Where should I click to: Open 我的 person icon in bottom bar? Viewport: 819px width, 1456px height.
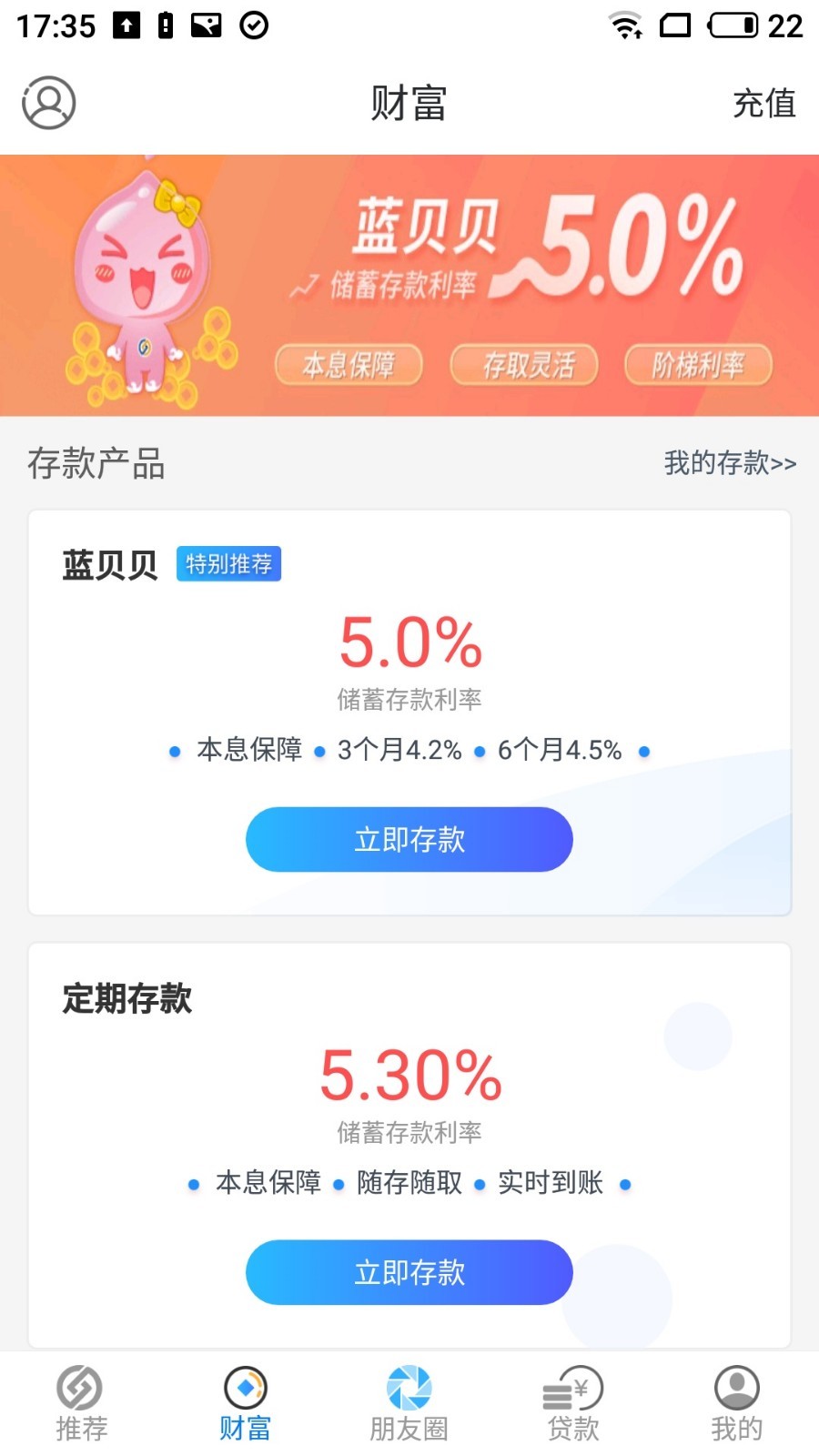pos(736,1390)
